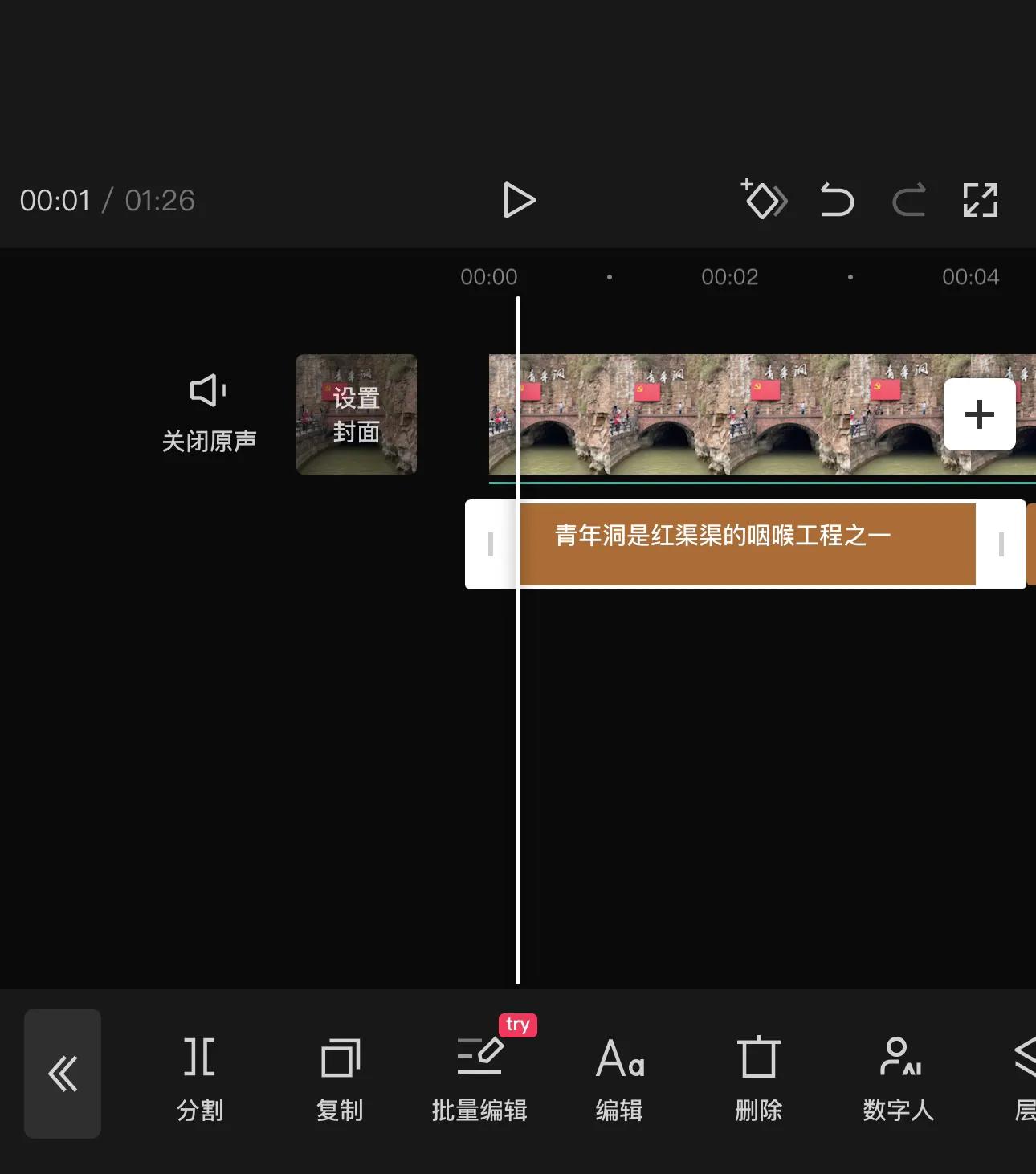
Task: Undo the last edit
Action: click(x=837, y=200)
